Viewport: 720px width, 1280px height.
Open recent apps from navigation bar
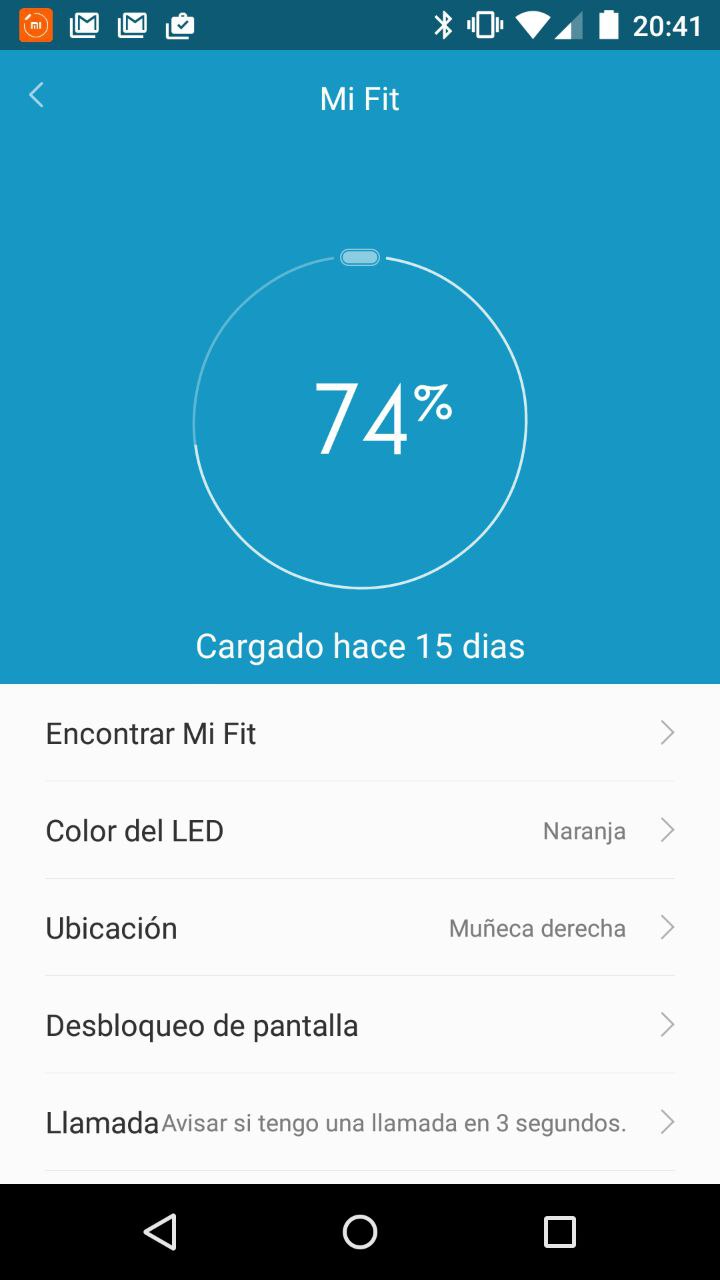coord(560,1232)
